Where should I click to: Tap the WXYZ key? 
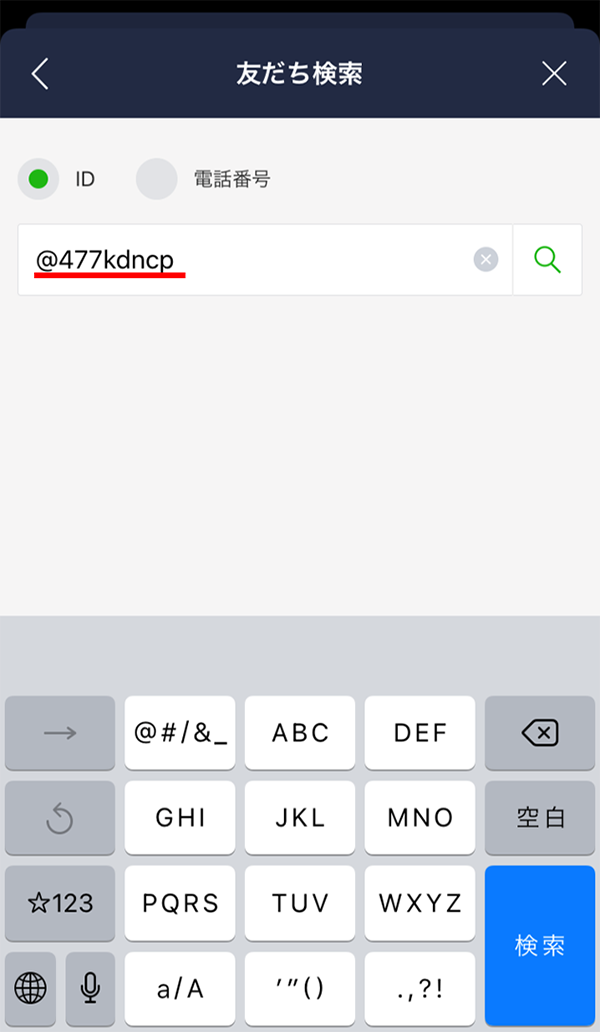coord(420,903)
